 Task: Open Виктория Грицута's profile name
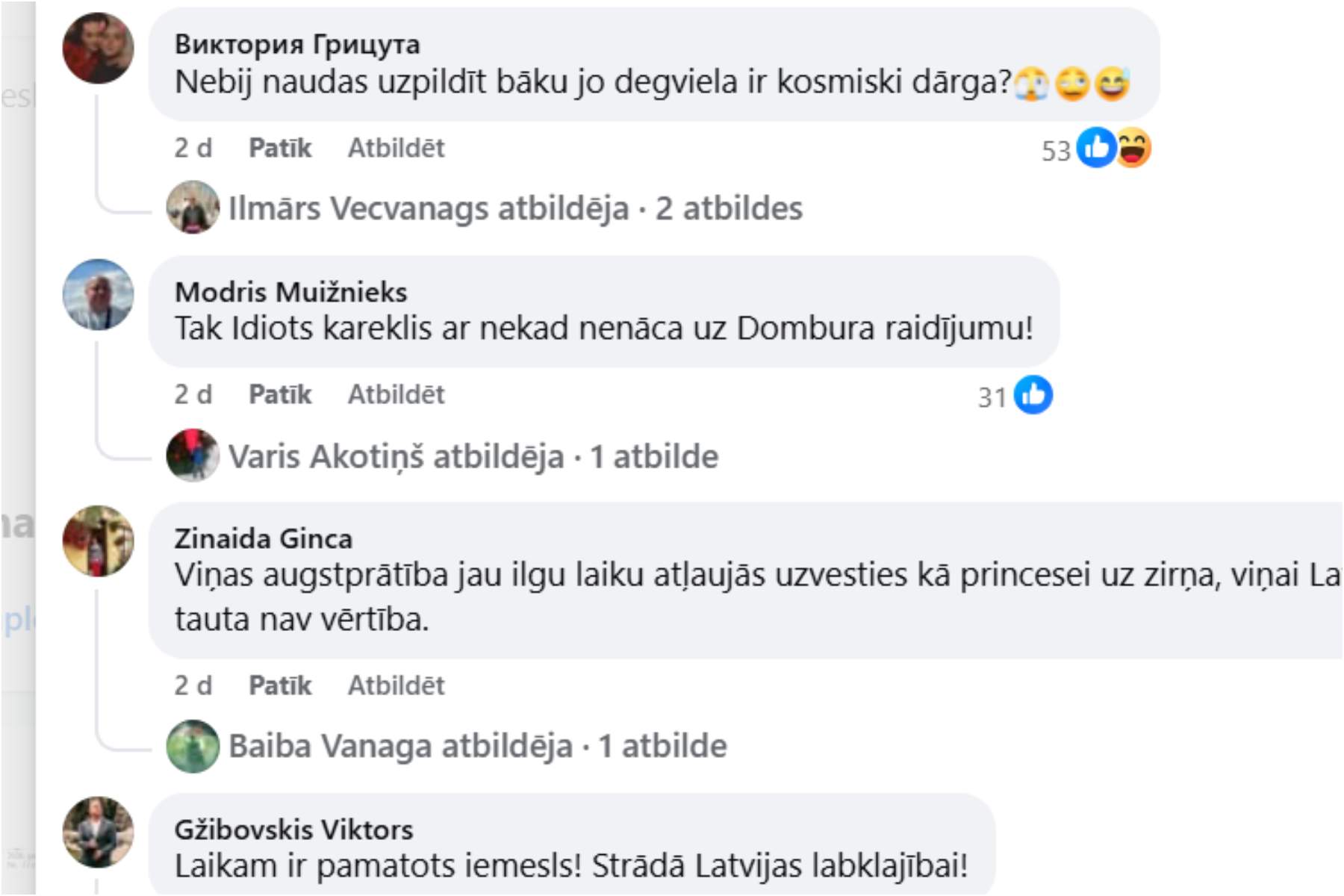coord(297,45)
